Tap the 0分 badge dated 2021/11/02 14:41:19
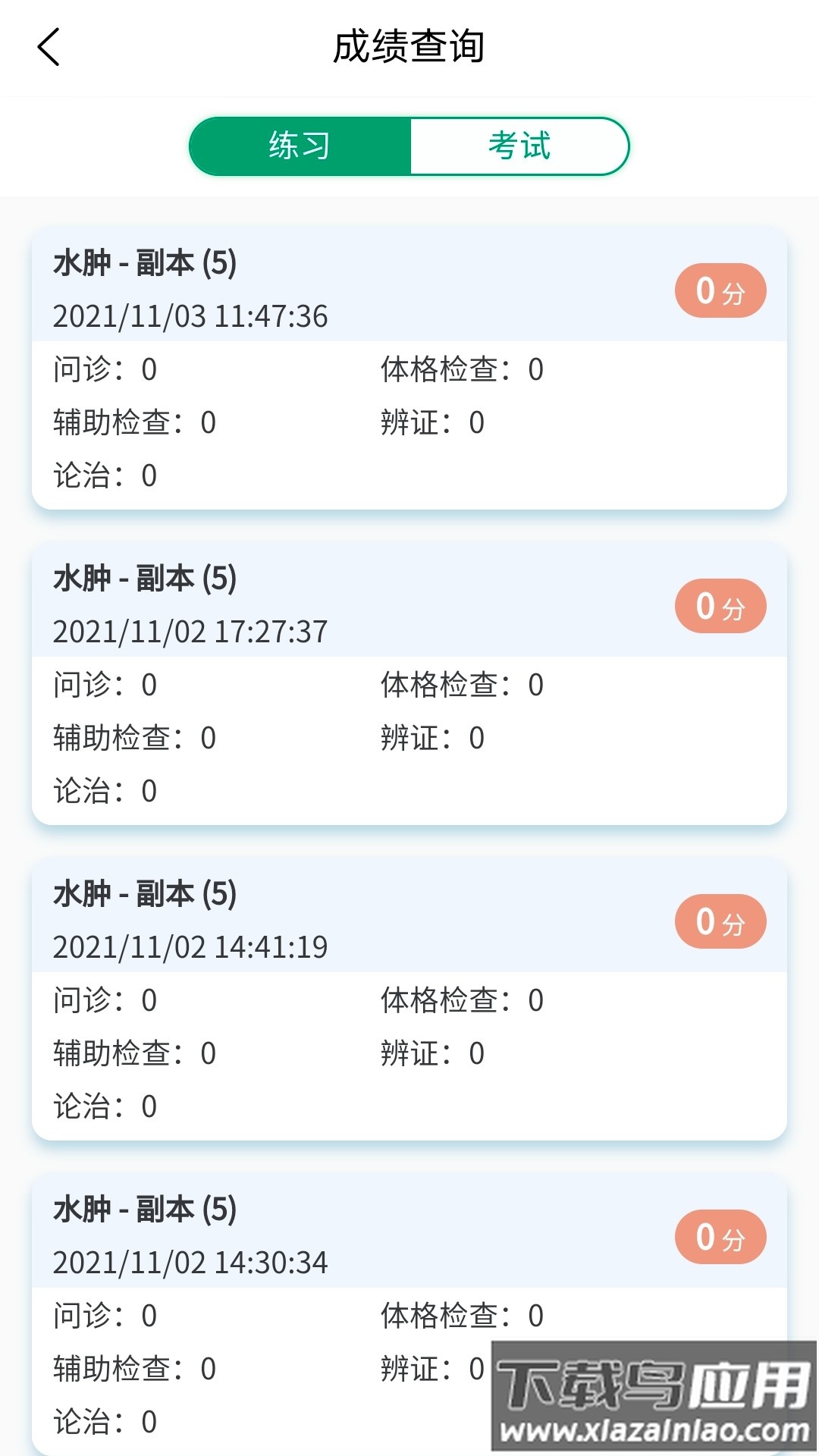 [722, 921]
